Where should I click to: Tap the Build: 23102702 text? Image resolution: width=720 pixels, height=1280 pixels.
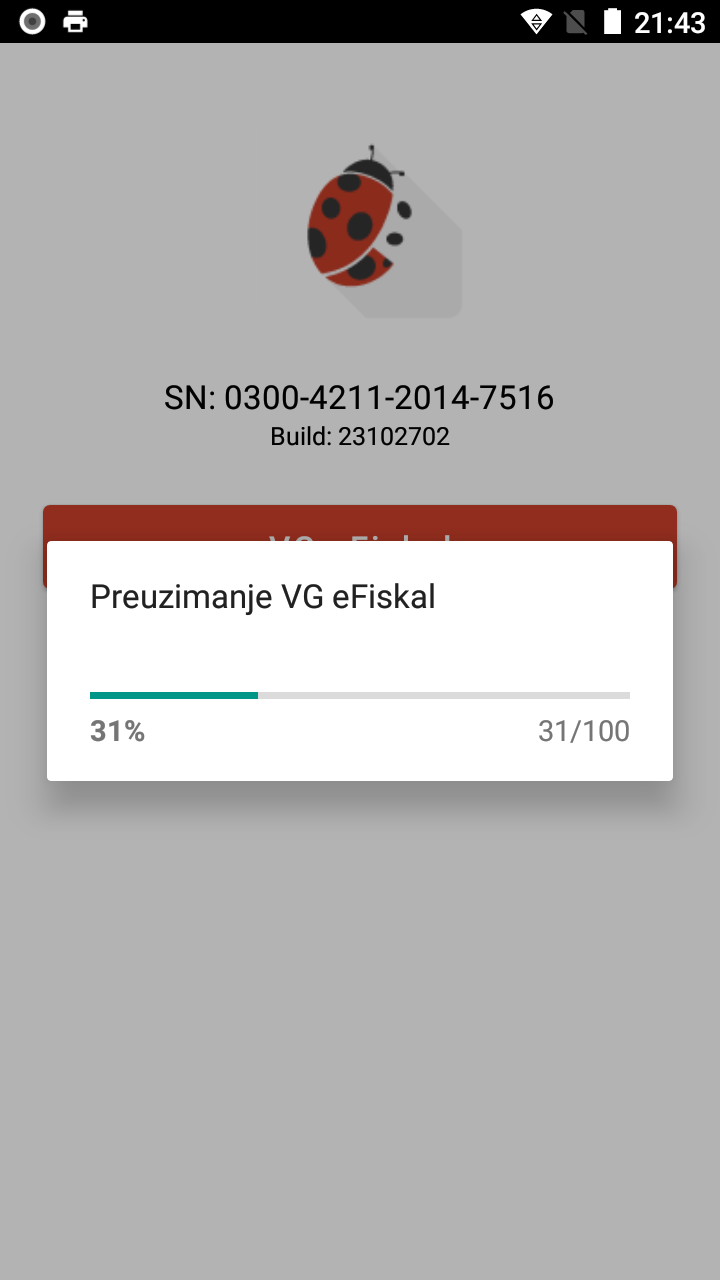coord(360,436)
